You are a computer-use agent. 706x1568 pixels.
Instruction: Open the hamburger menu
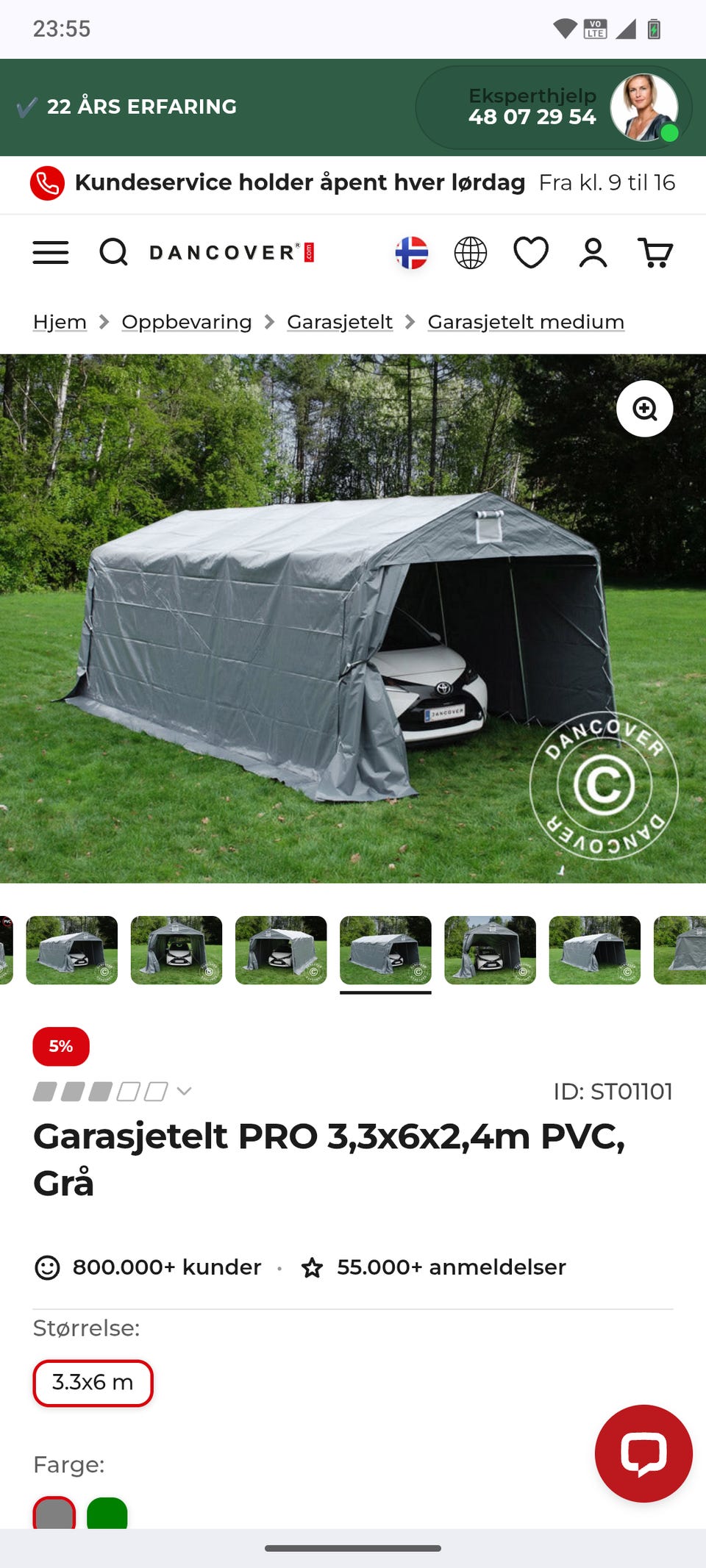pos(51,253)
